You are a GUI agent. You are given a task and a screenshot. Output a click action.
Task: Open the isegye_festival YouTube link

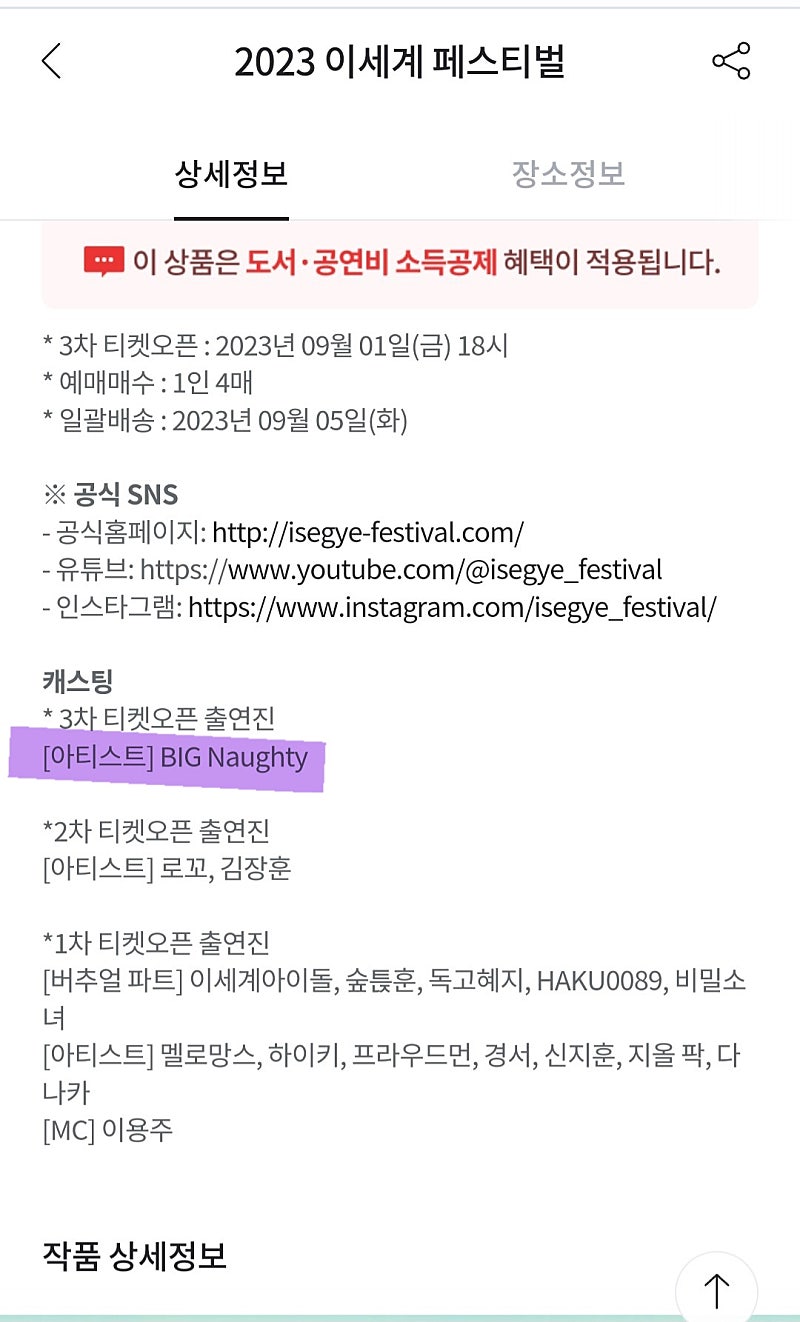(x=400, y=570)
